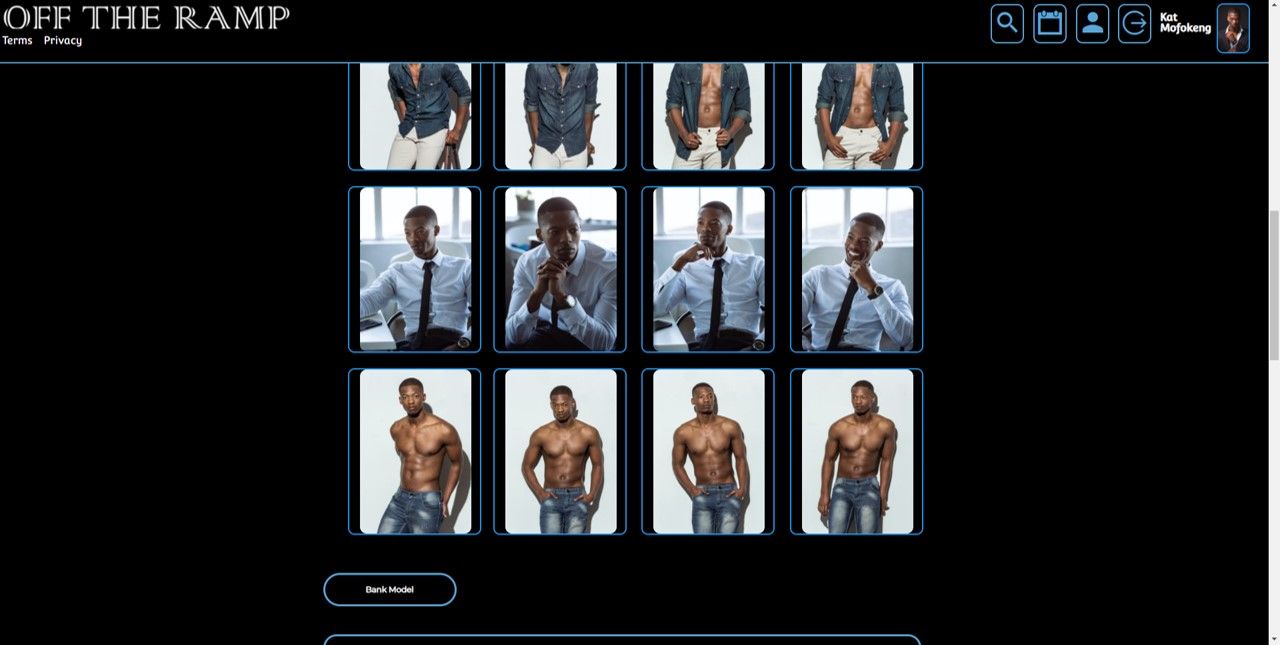Open shirtless photo with both hands in pockets
Screen dimensions: 1280x645
(560, 451)
